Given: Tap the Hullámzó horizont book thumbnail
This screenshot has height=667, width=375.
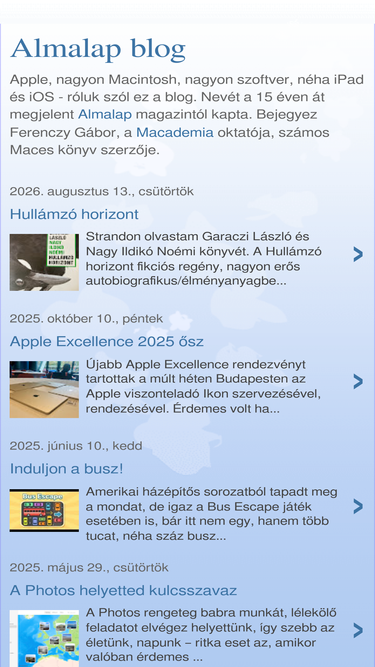Looking at the screenshot, I should 44,262.
